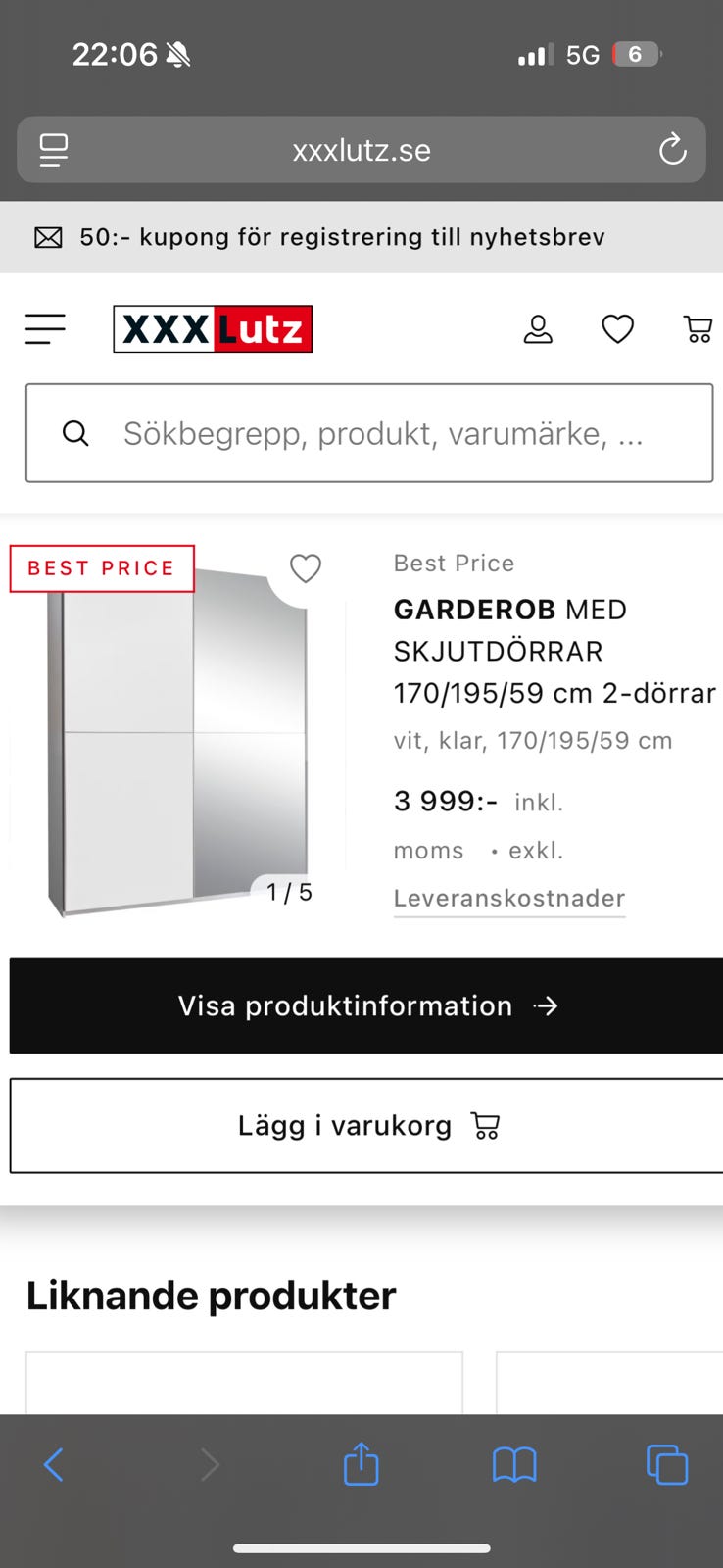Click the envelope icon in the coupon banner
This screenshot has width=723, height=1568.
click(47, 237)
